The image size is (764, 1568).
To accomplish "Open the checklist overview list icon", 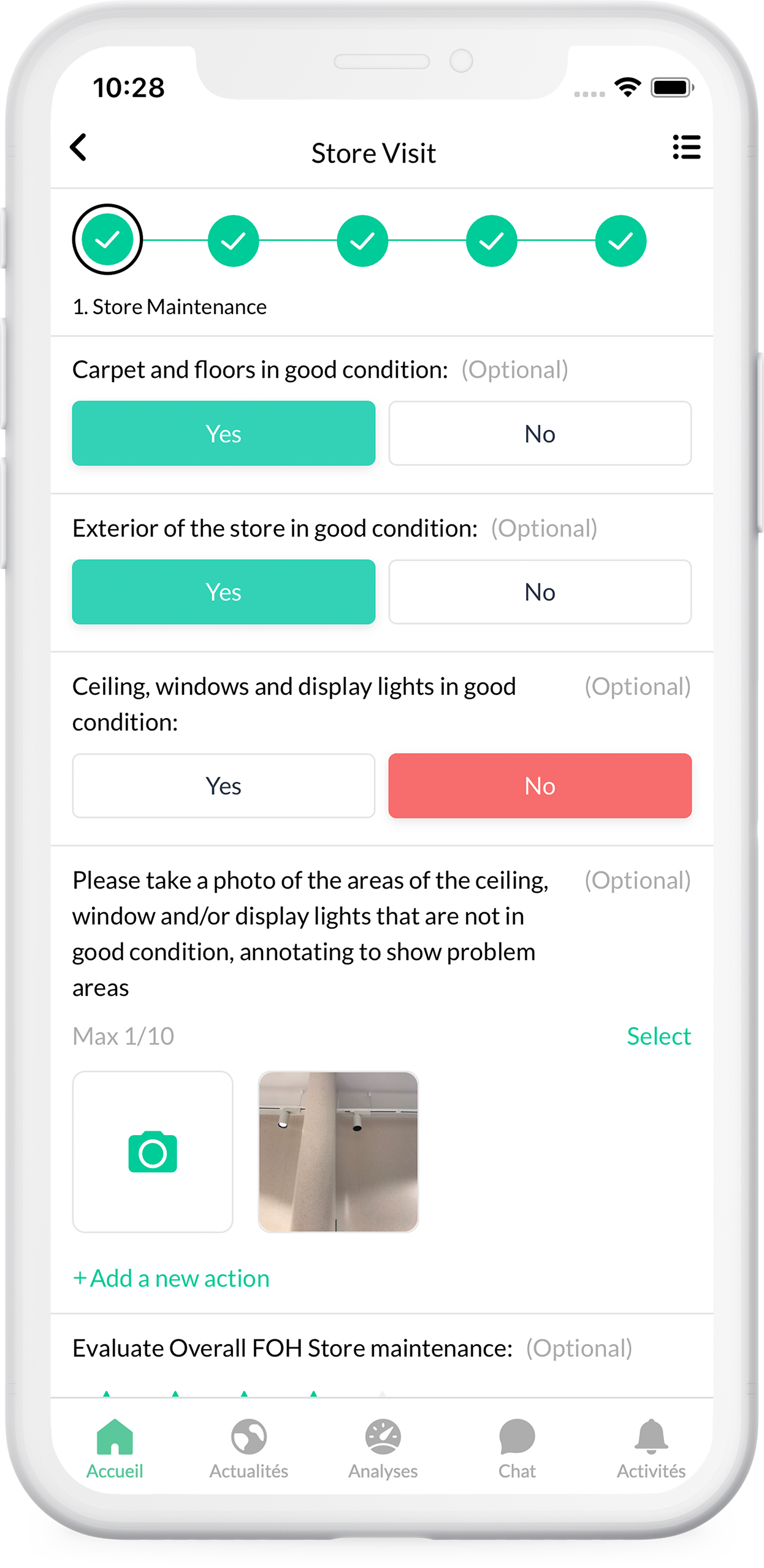I will point(686,148).
